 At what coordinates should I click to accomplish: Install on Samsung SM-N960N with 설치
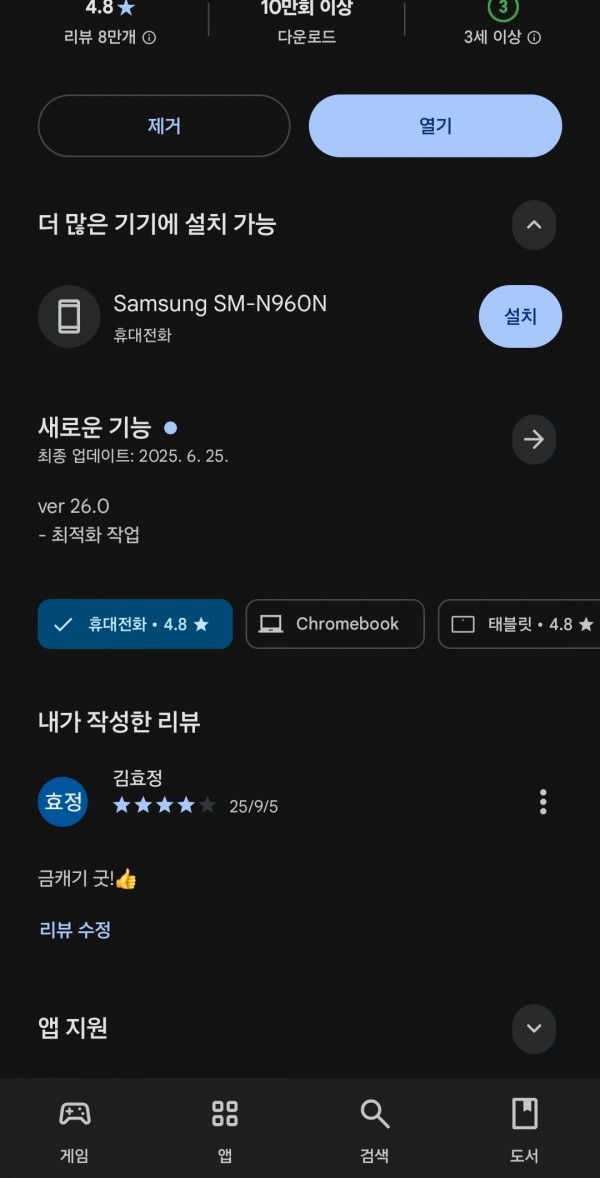tap(520, 316)
